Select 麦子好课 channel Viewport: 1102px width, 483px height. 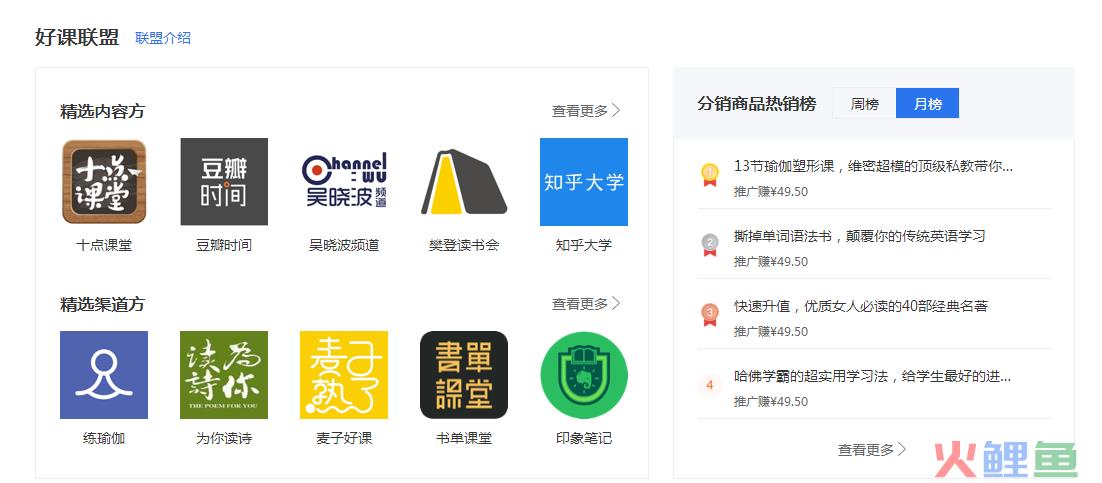pyautogui.click(x=344, y=375)
